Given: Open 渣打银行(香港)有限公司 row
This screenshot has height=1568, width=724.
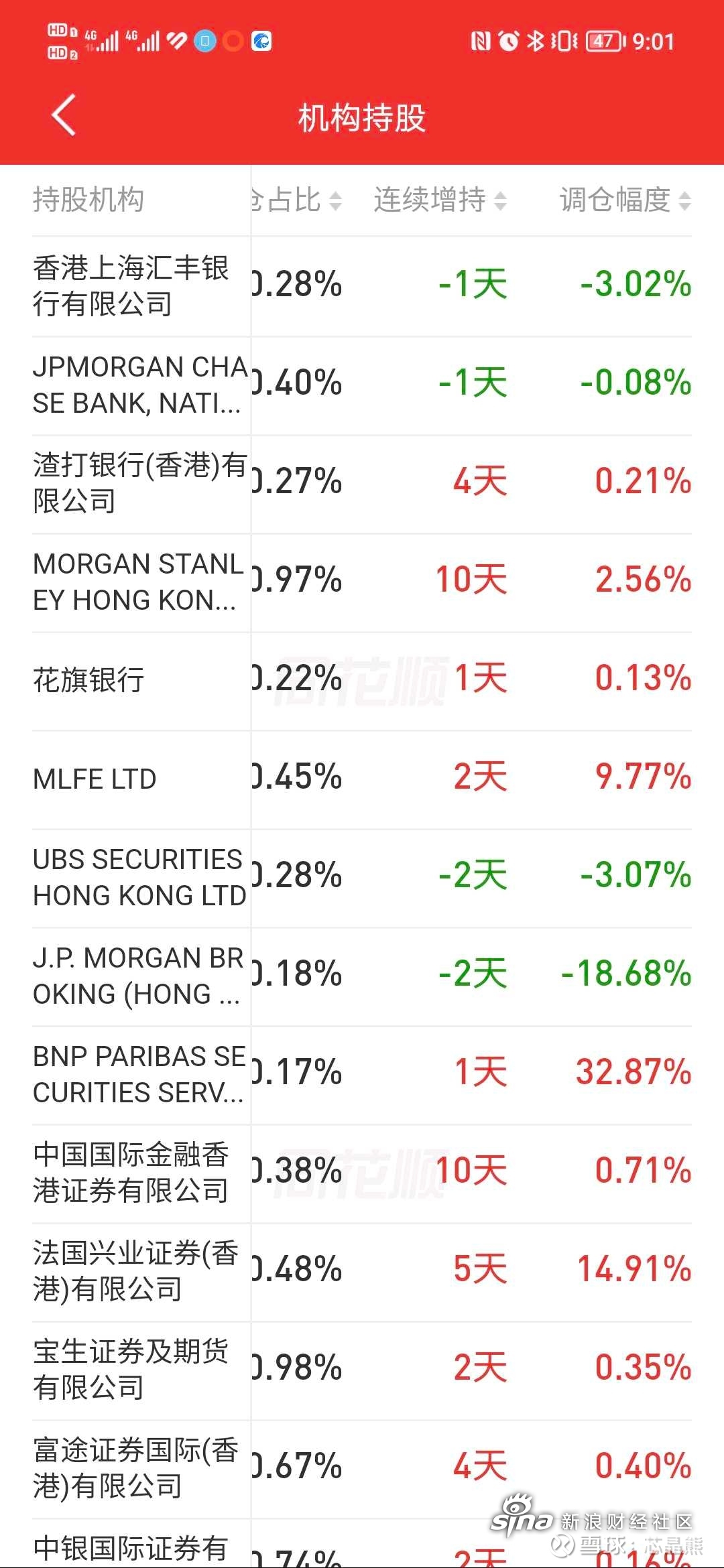Looking at the screenshot, I should (x=362, y=483).
